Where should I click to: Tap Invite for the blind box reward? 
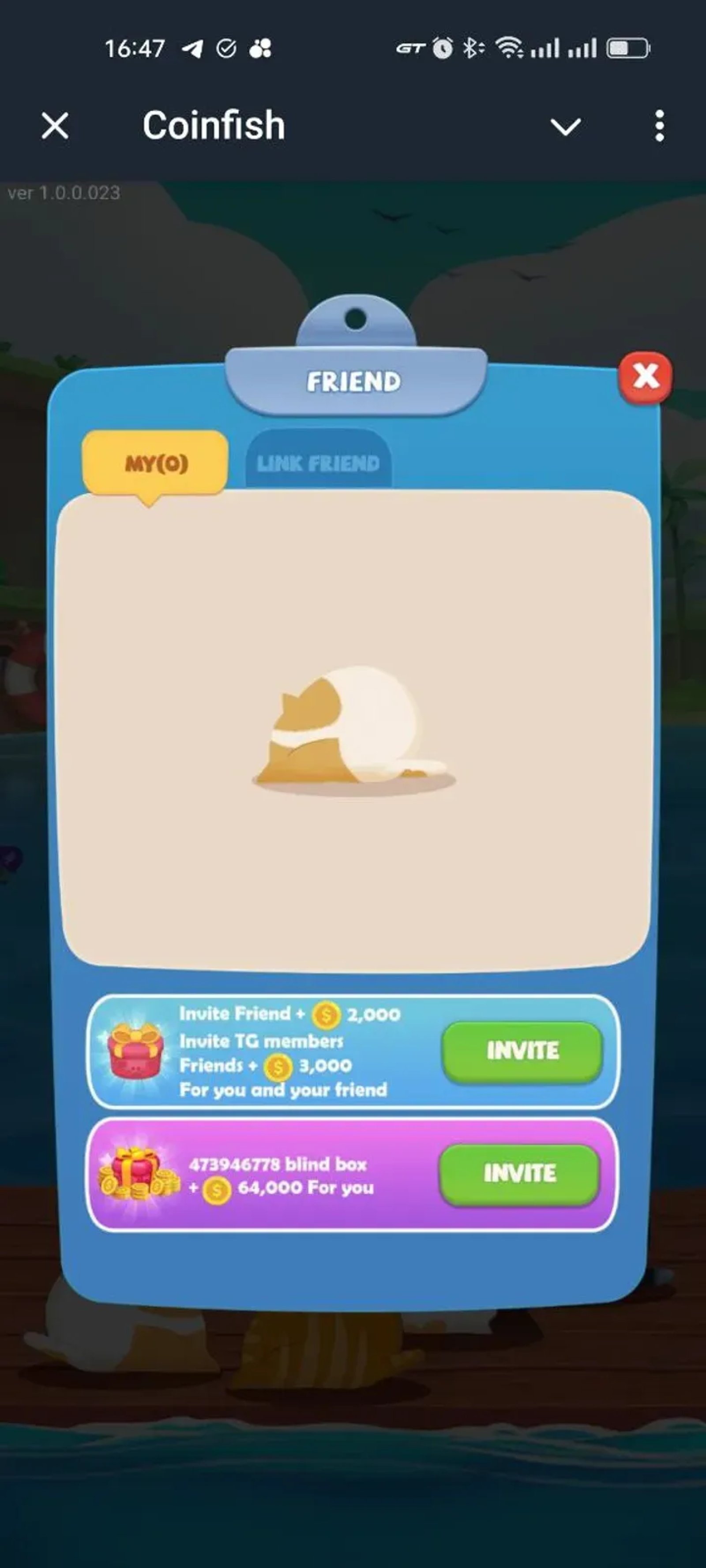pos(520,1173)
